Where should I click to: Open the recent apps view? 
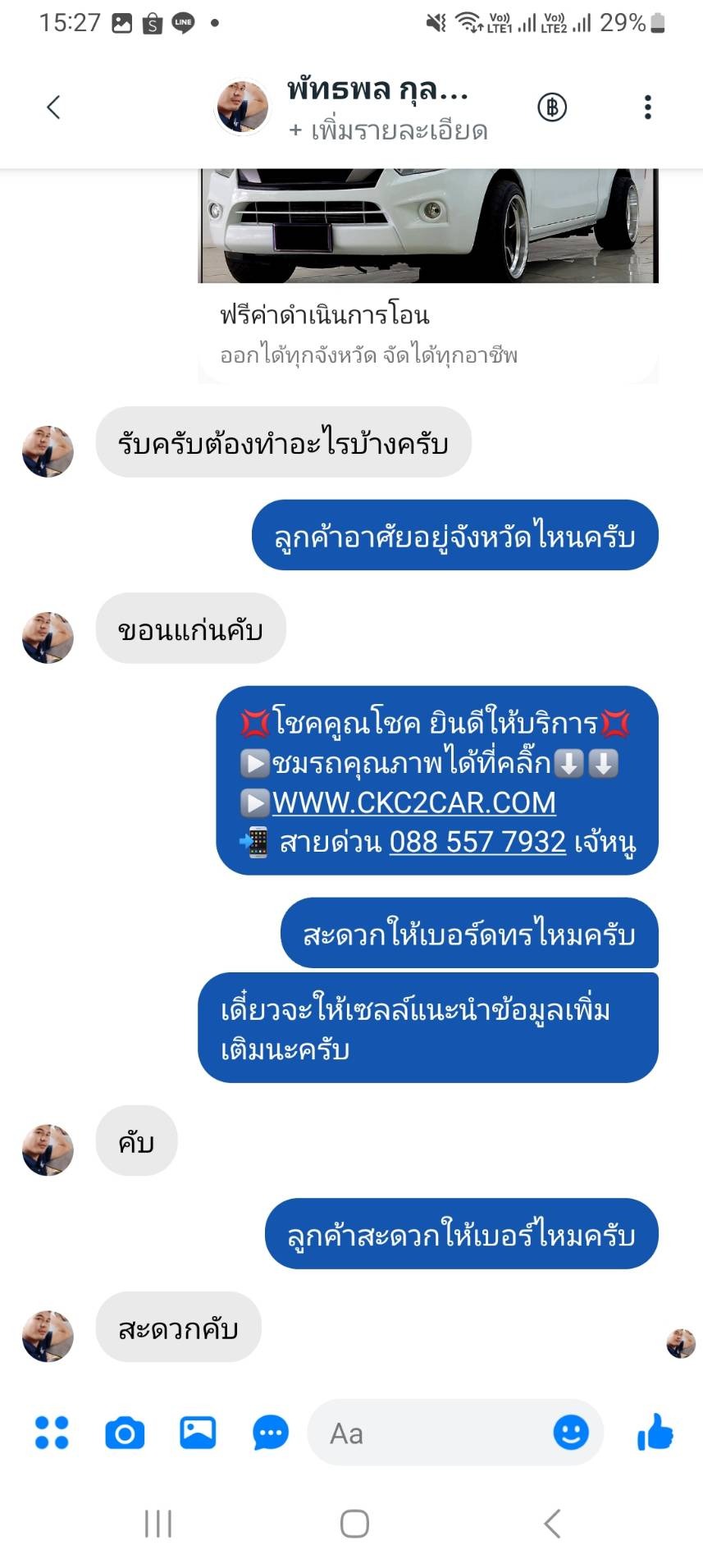[158, 1524]
